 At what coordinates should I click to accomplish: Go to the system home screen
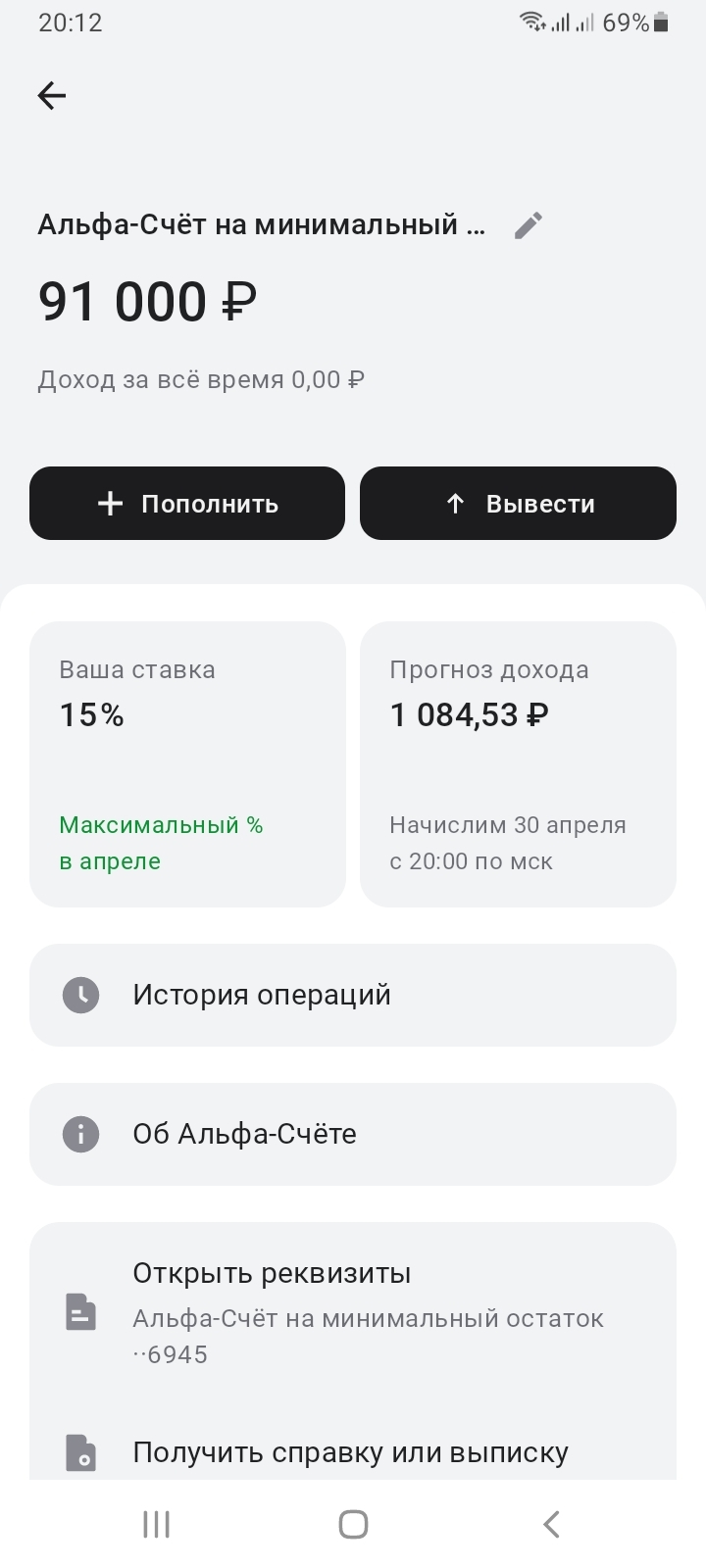353,1524
